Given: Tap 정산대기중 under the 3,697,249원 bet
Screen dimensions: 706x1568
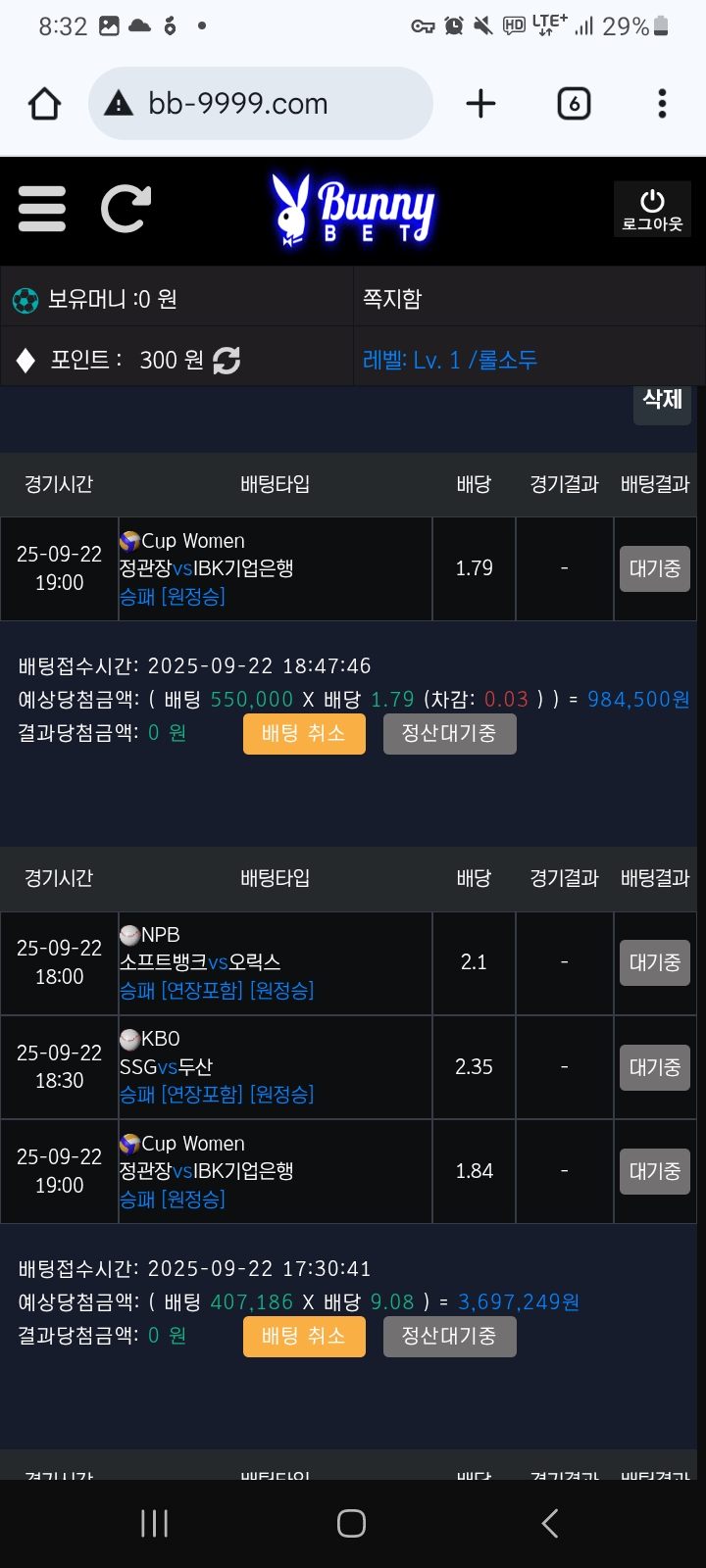Looking at the screenshot, I should (x=449, y=1337).
